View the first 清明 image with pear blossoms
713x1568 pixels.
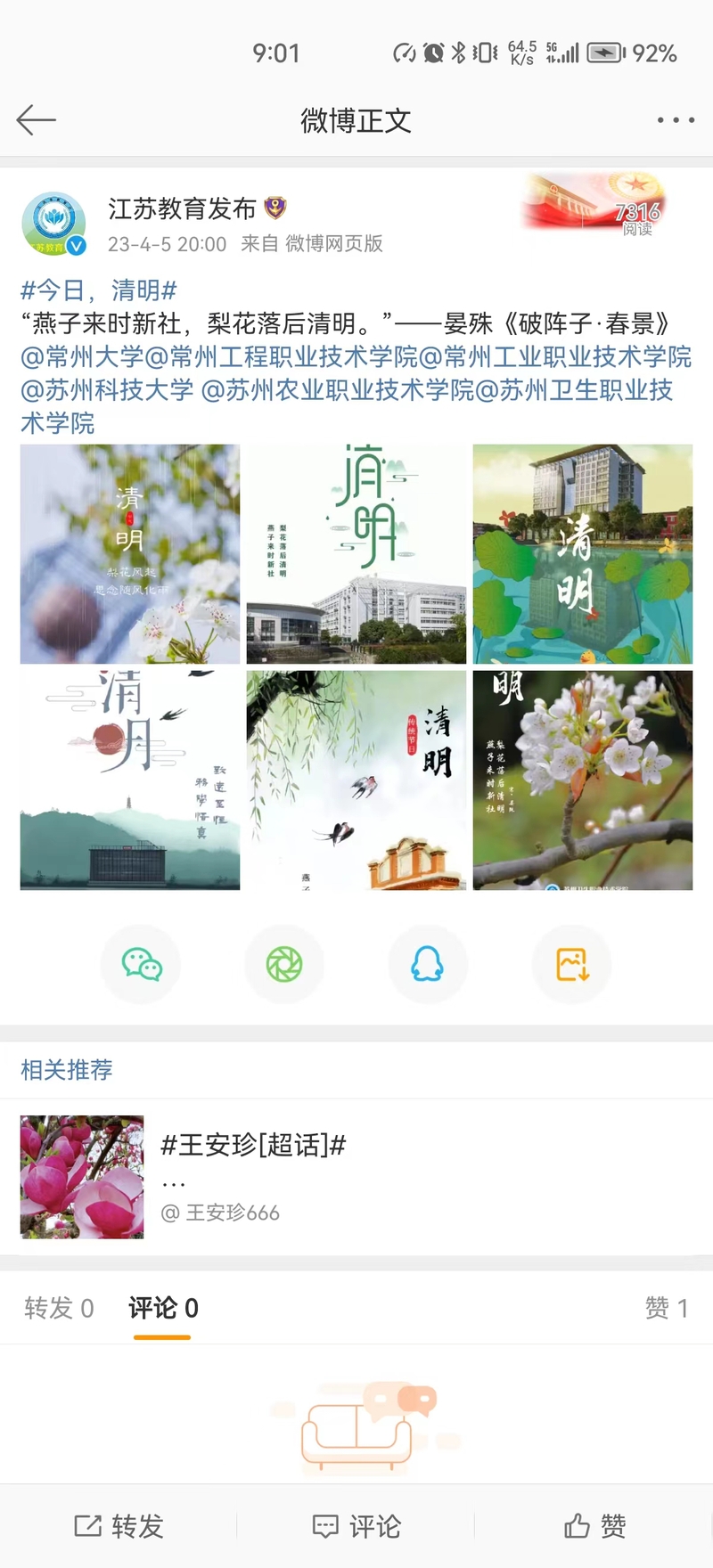point(130,554)
